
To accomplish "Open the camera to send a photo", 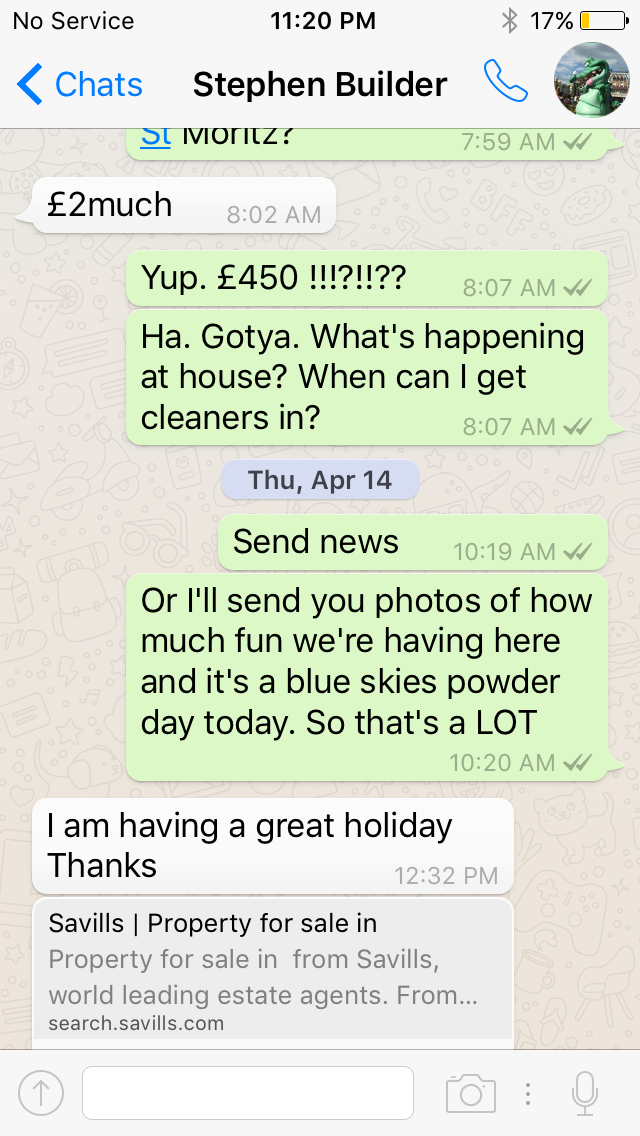I will coord(470,1093).
